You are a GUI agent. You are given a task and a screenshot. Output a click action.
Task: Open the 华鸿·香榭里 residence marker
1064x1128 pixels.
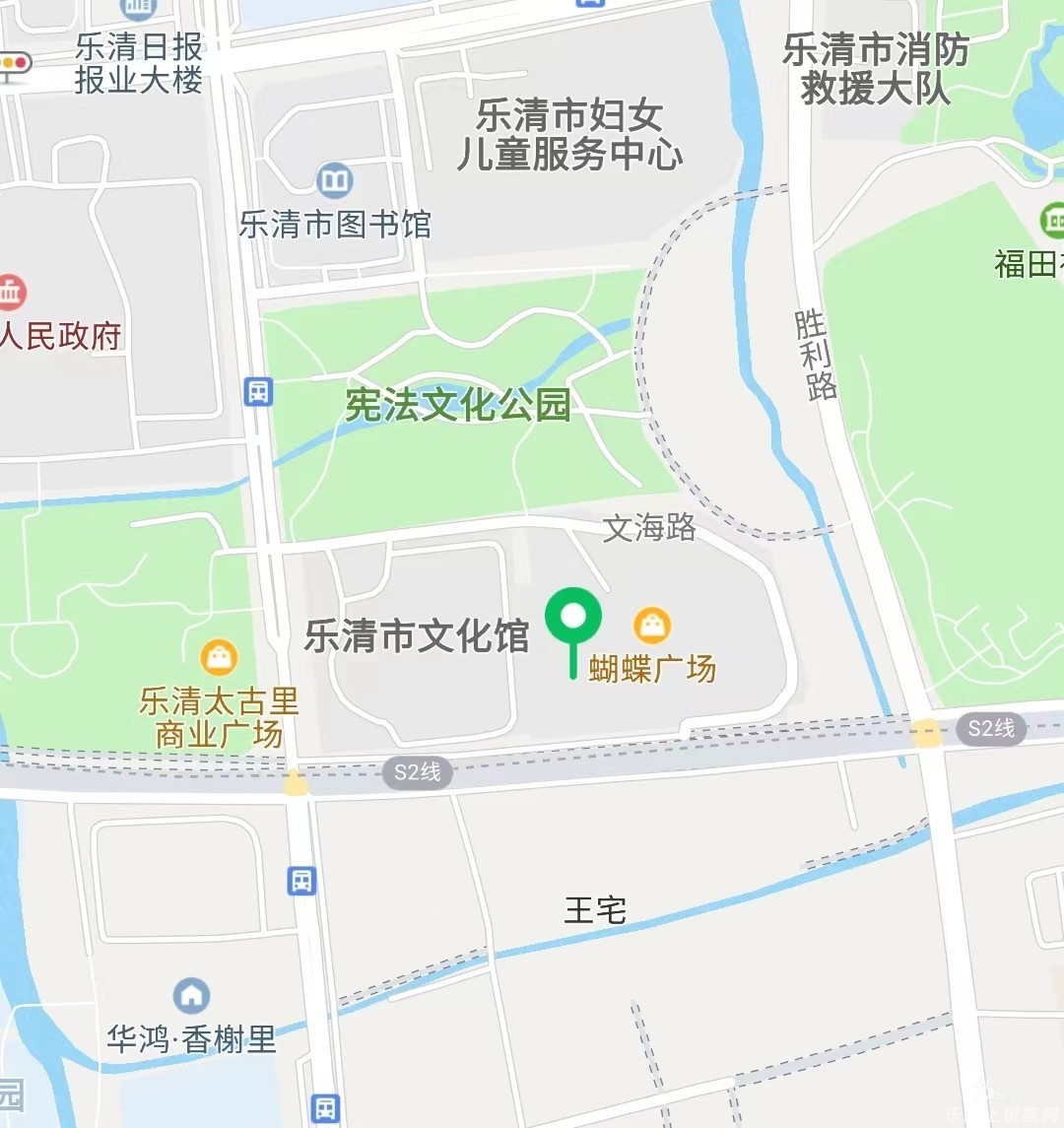(x=191, y=996)
